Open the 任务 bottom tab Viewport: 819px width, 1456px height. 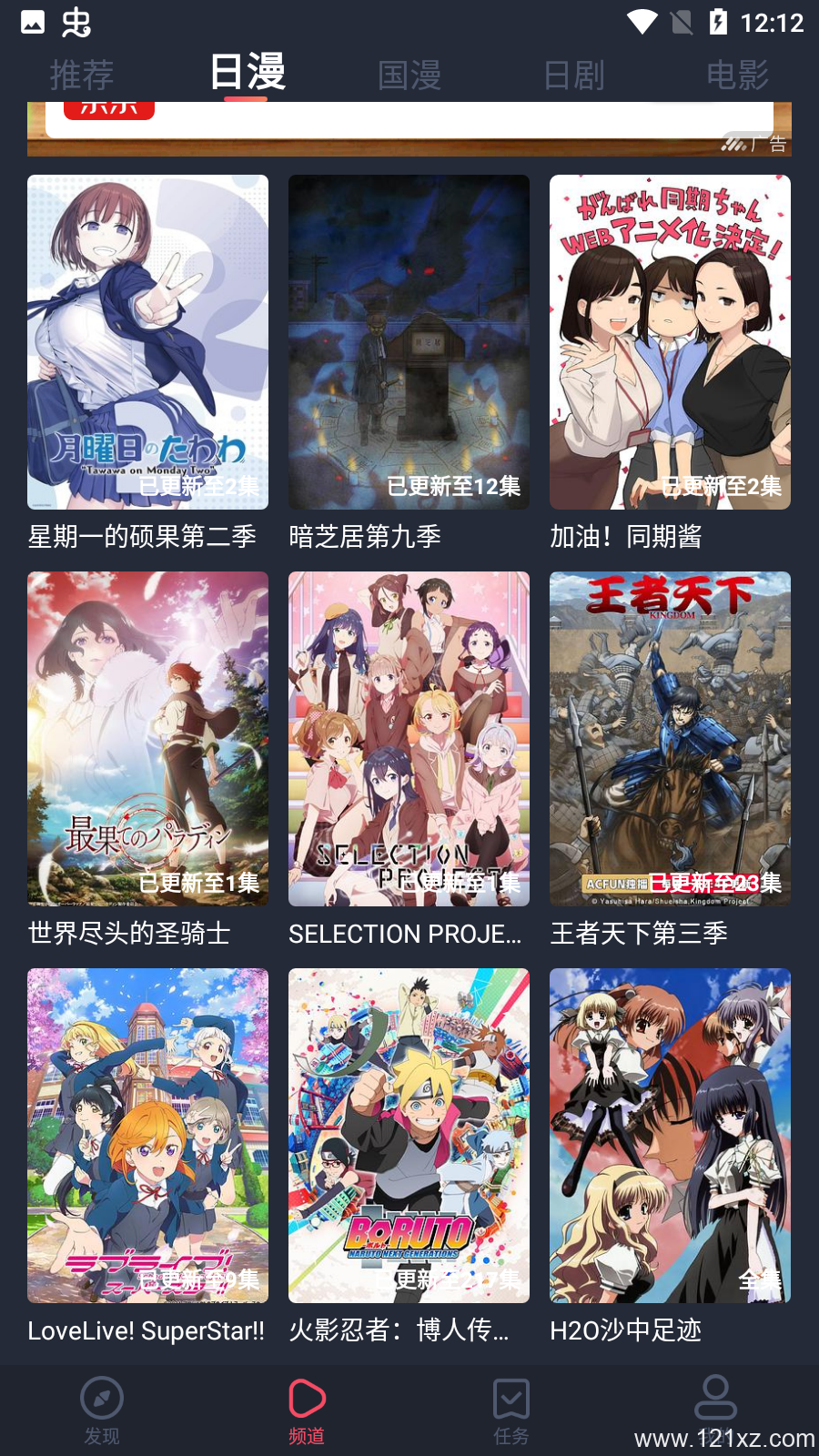point(511,1410)
